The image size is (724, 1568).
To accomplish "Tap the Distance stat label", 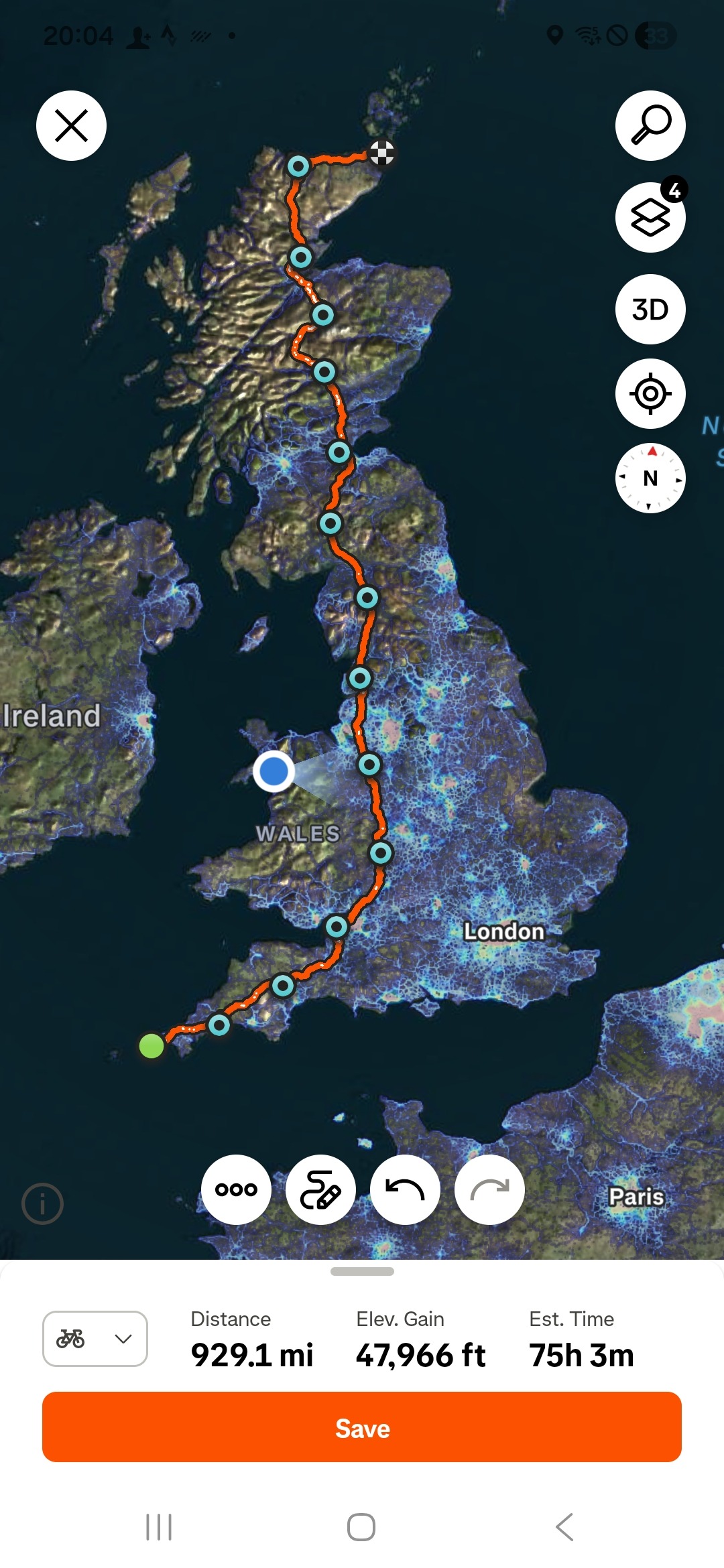I will 231,1319.
